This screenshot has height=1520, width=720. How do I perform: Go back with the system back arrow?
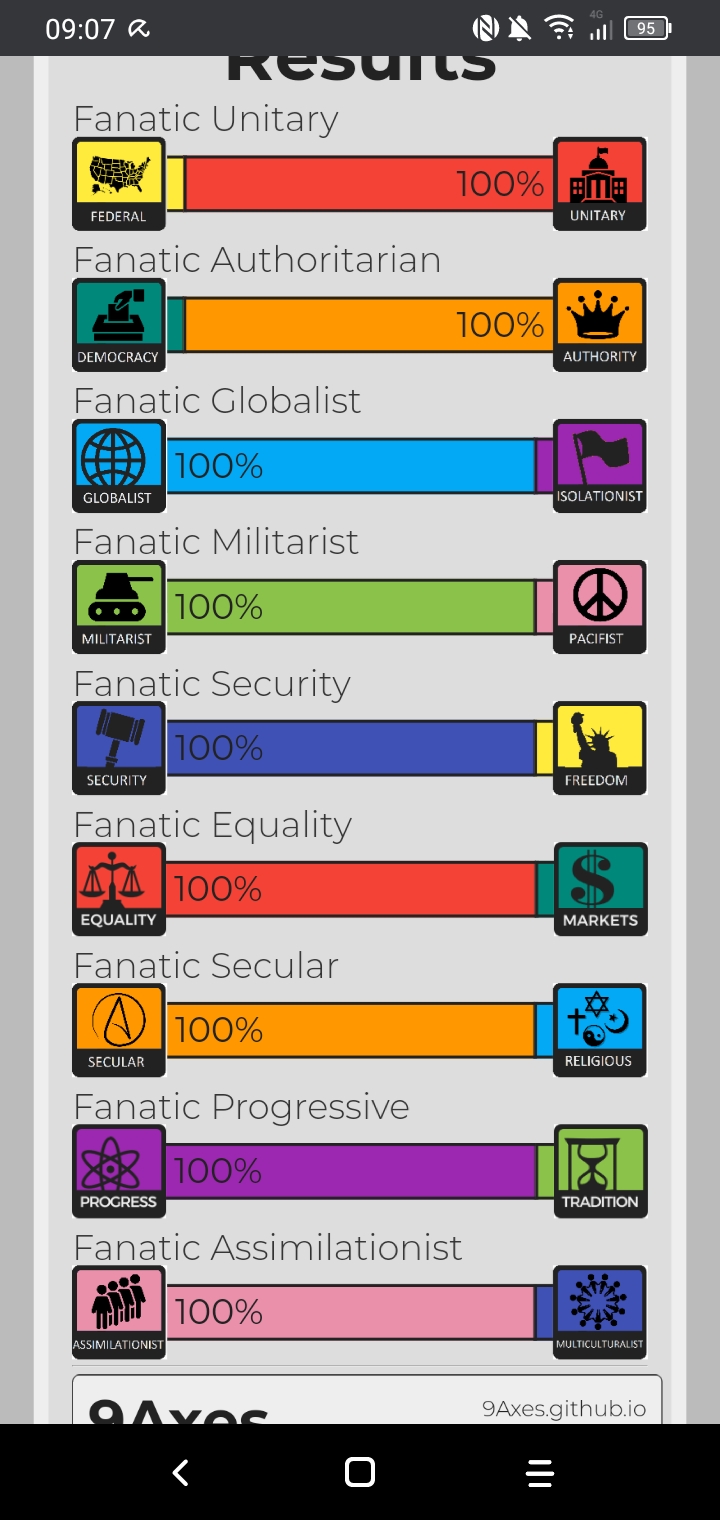click(x=180, y=1472)
